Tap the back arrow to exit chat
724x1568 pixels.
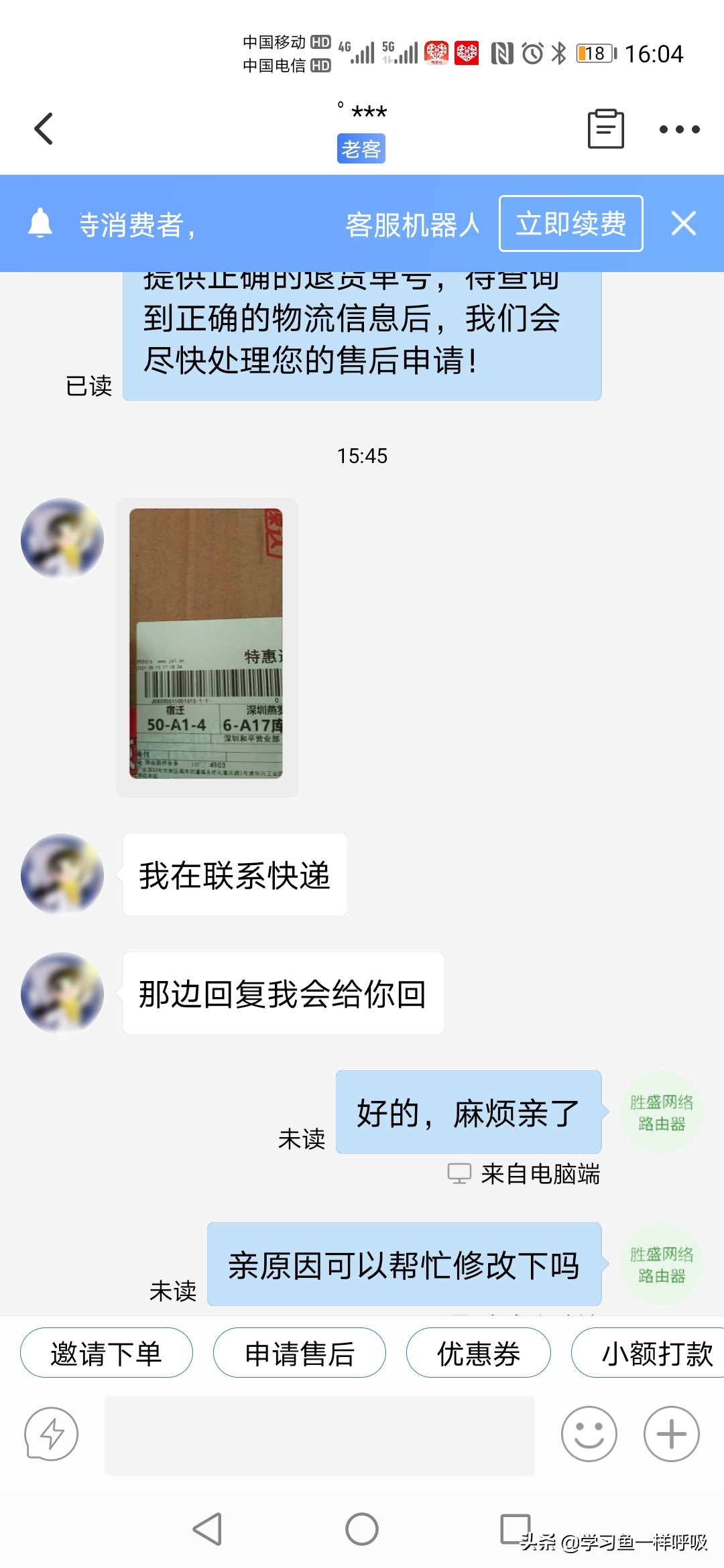tap(44, 127)
